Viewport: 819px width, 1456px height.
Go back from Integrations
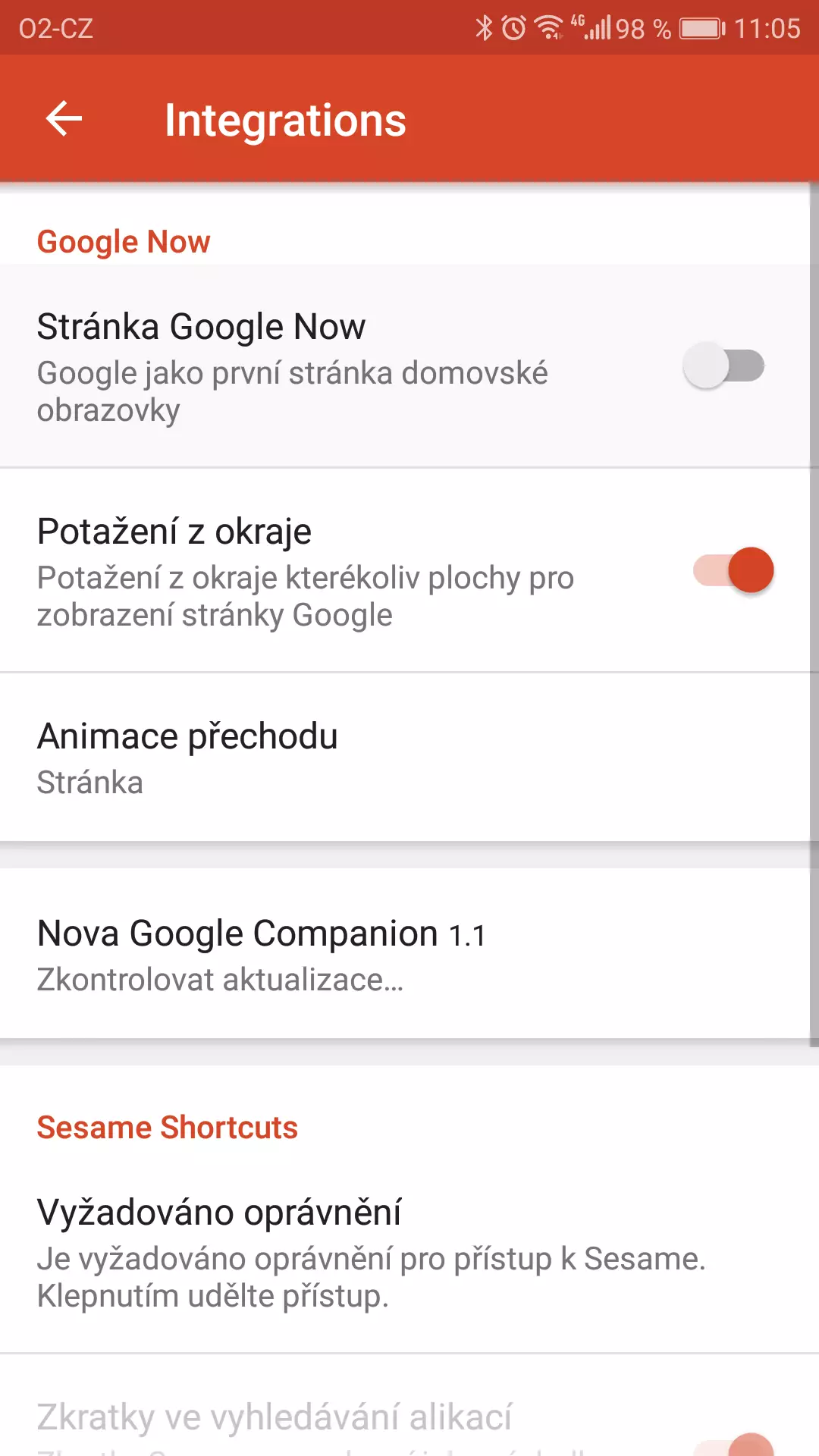[x=64, y=119]
